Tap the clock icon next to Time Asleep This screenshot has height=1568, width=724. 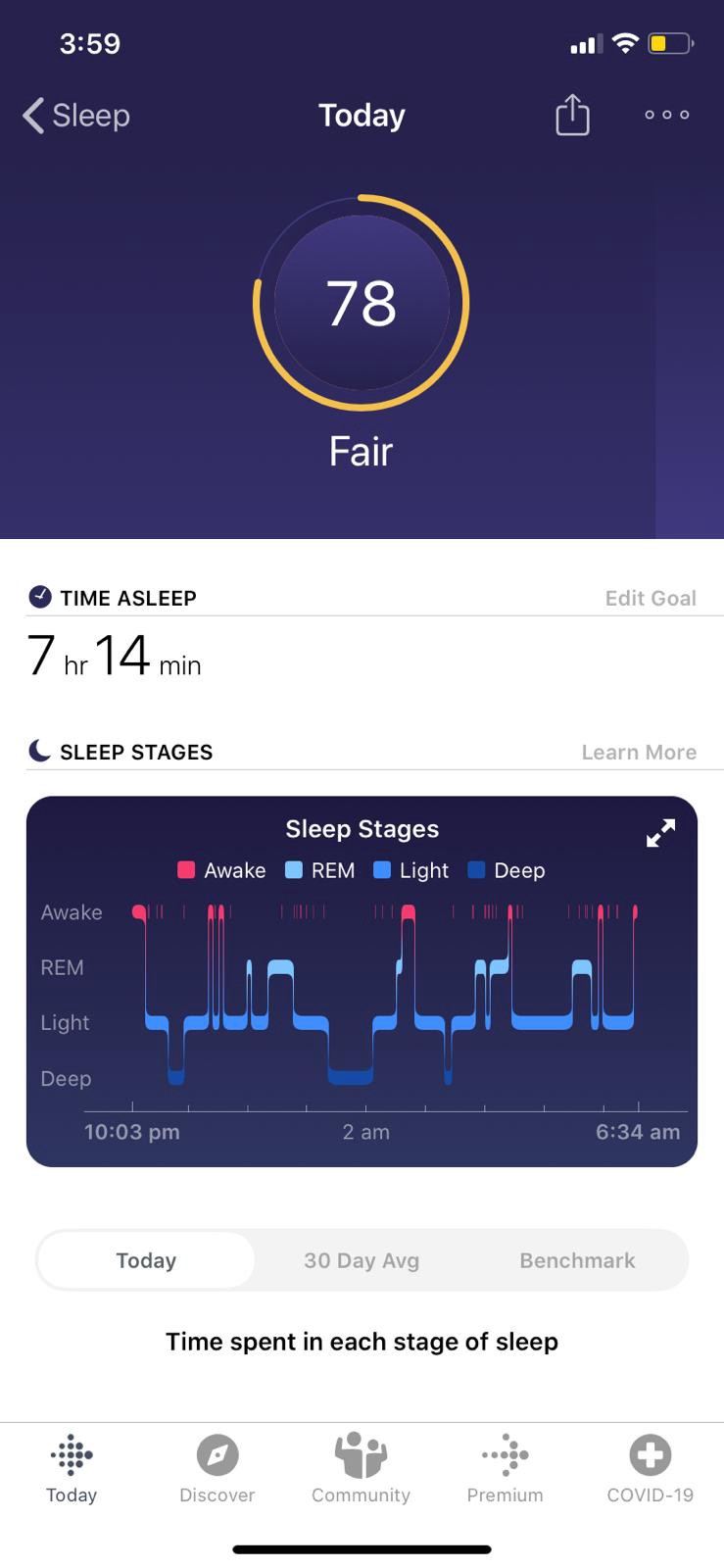click(x=38, y=596)
